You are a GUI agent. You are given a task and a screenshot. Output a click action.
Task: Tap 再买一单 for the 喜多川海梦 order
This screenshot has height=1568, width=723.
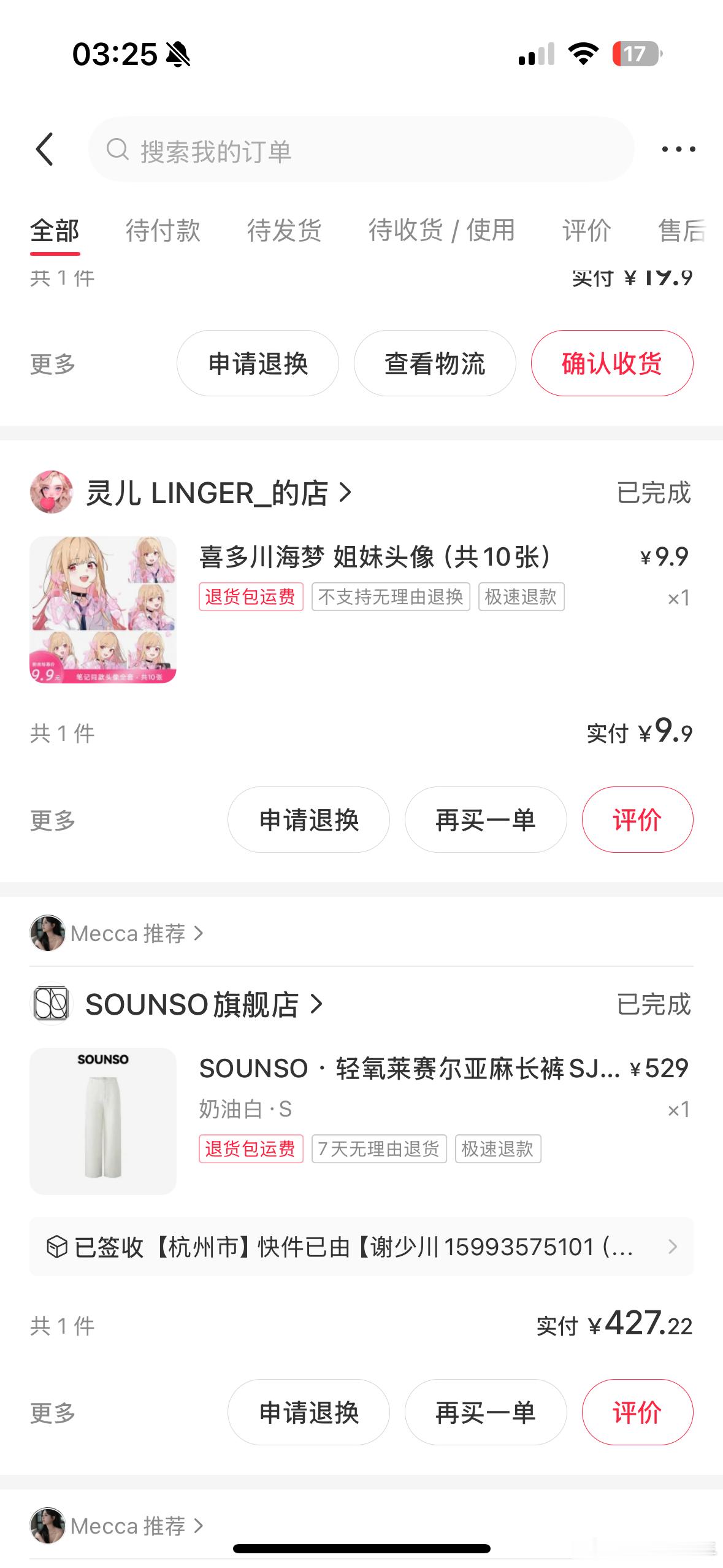click(x=485, y=820)
